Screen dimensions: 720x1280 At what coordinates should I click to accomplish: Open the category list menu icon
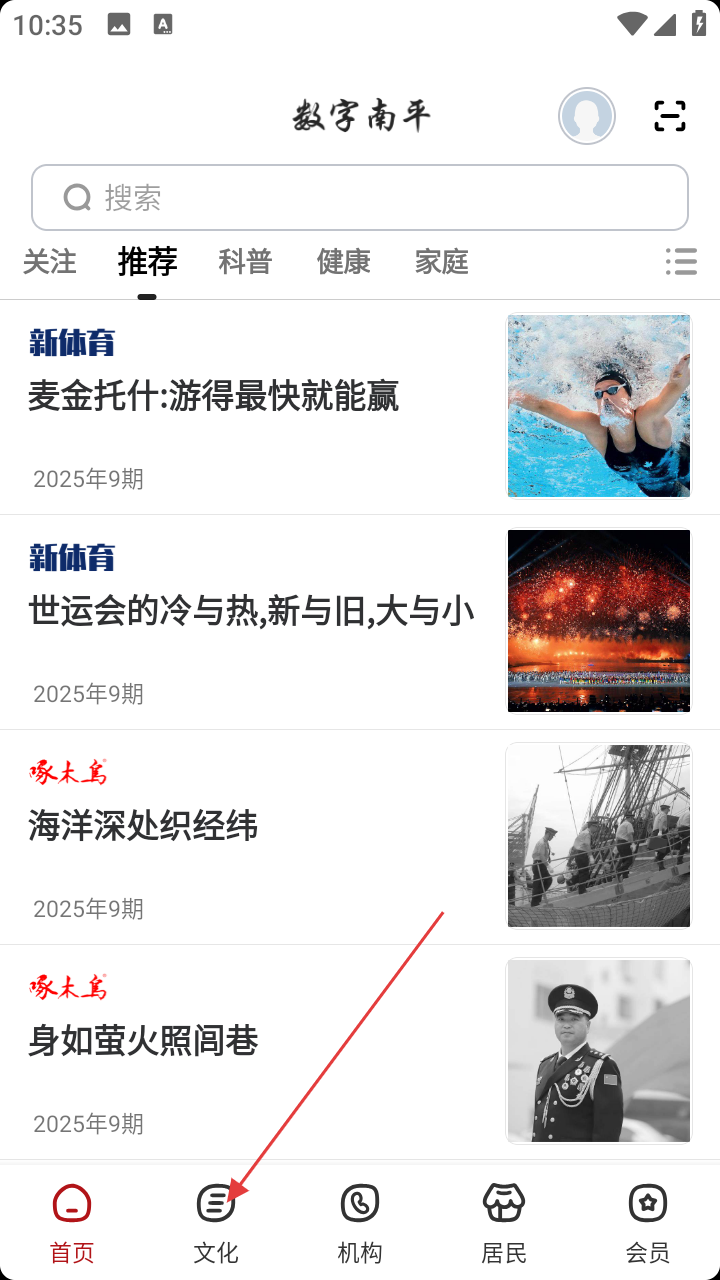pyautogui.click(x=681, y=262)
